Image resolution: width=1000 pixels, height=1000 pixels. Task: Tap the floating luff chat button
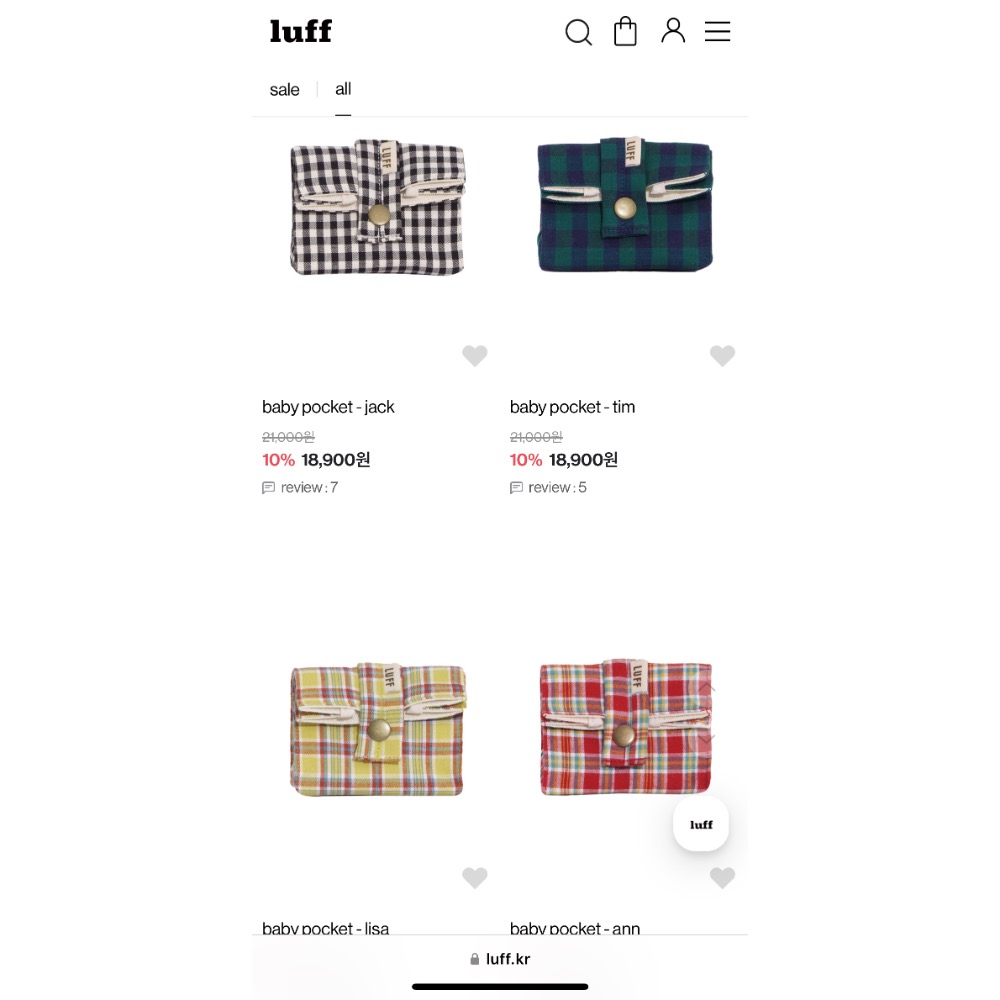[x=701, y=824]
